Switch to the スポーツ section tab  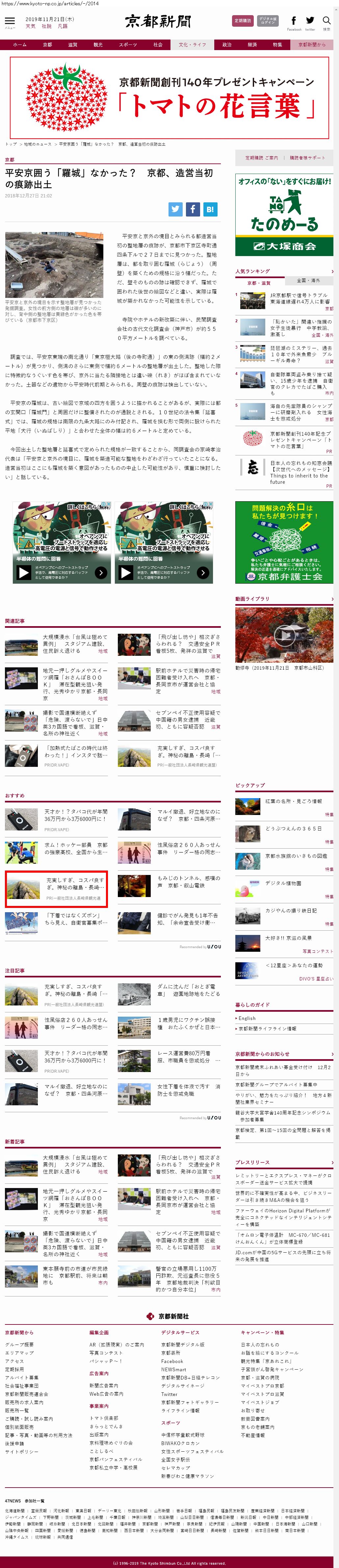[128, 44]
